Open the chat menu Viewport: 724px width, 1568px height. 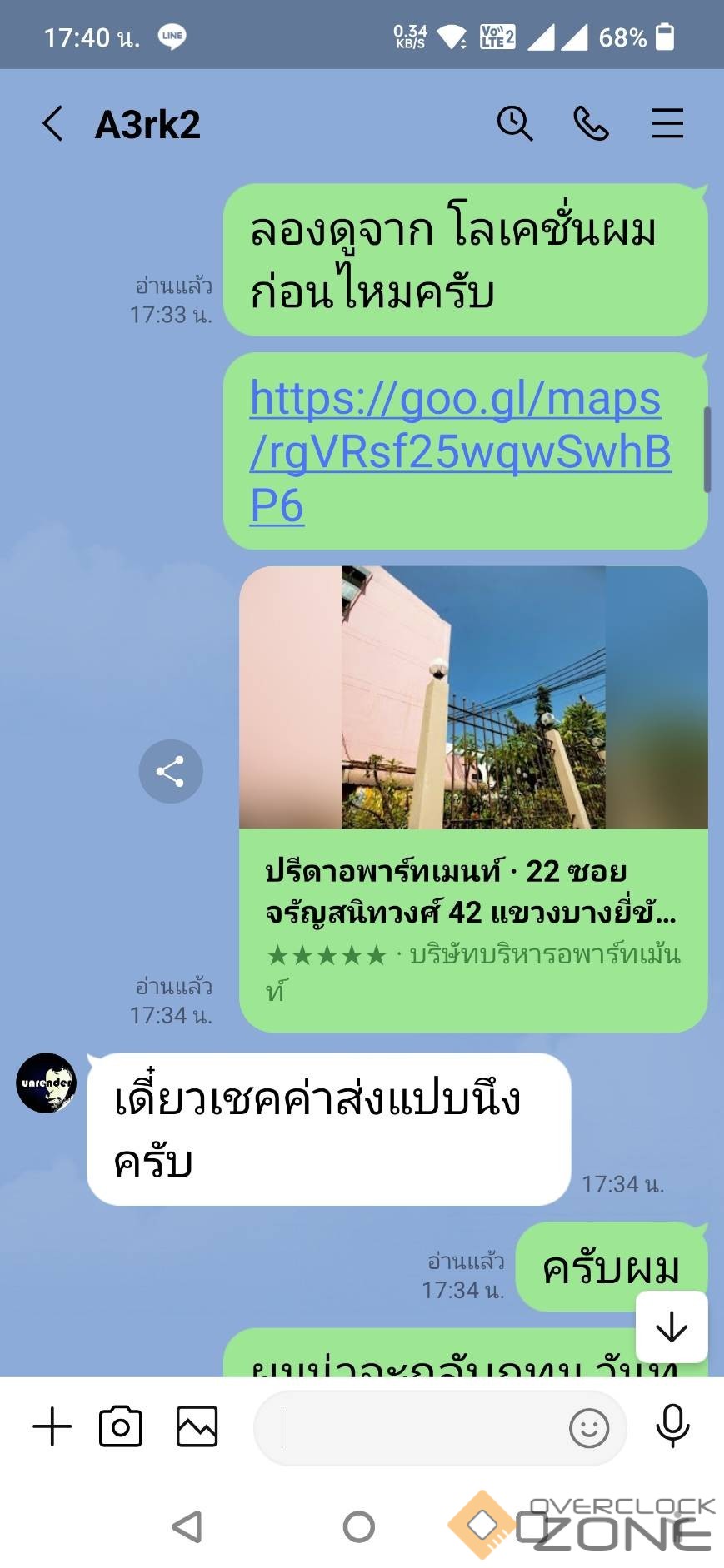pos(667,124)
